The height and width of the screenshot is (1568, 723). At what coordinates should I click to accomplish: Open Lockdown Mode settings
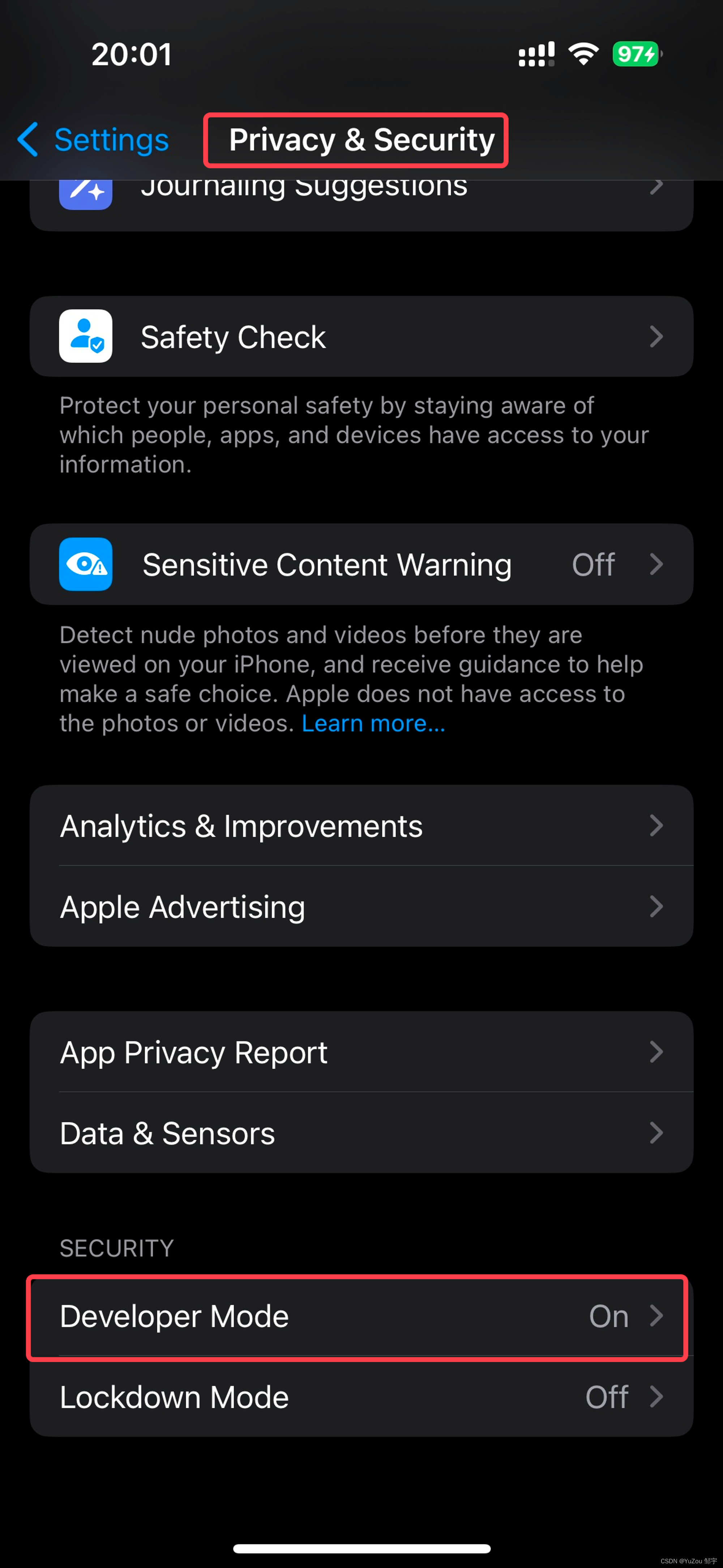pos(361,1398)
